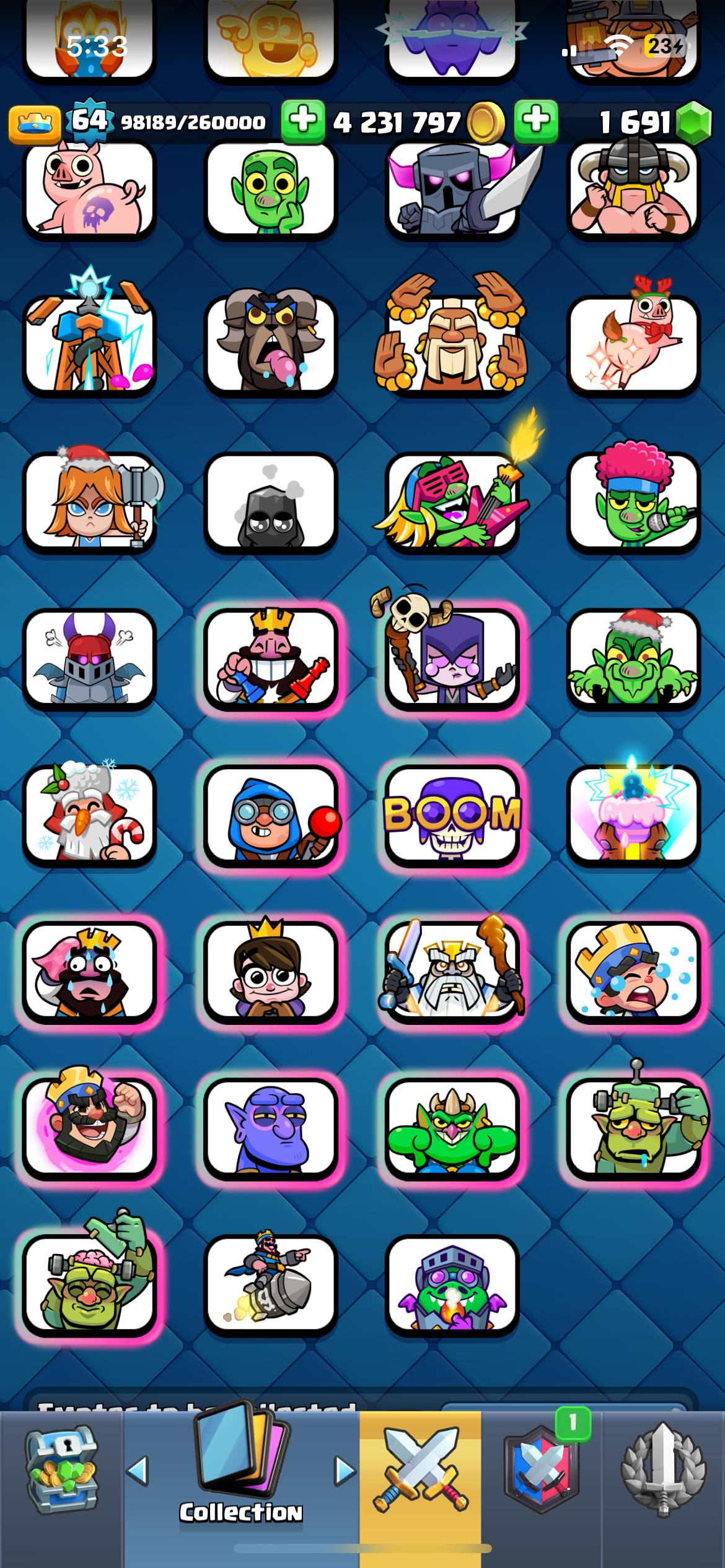
Task: Choose the goblin playing guitar emote
Action: pyautogui.click(x=452, y=503)
